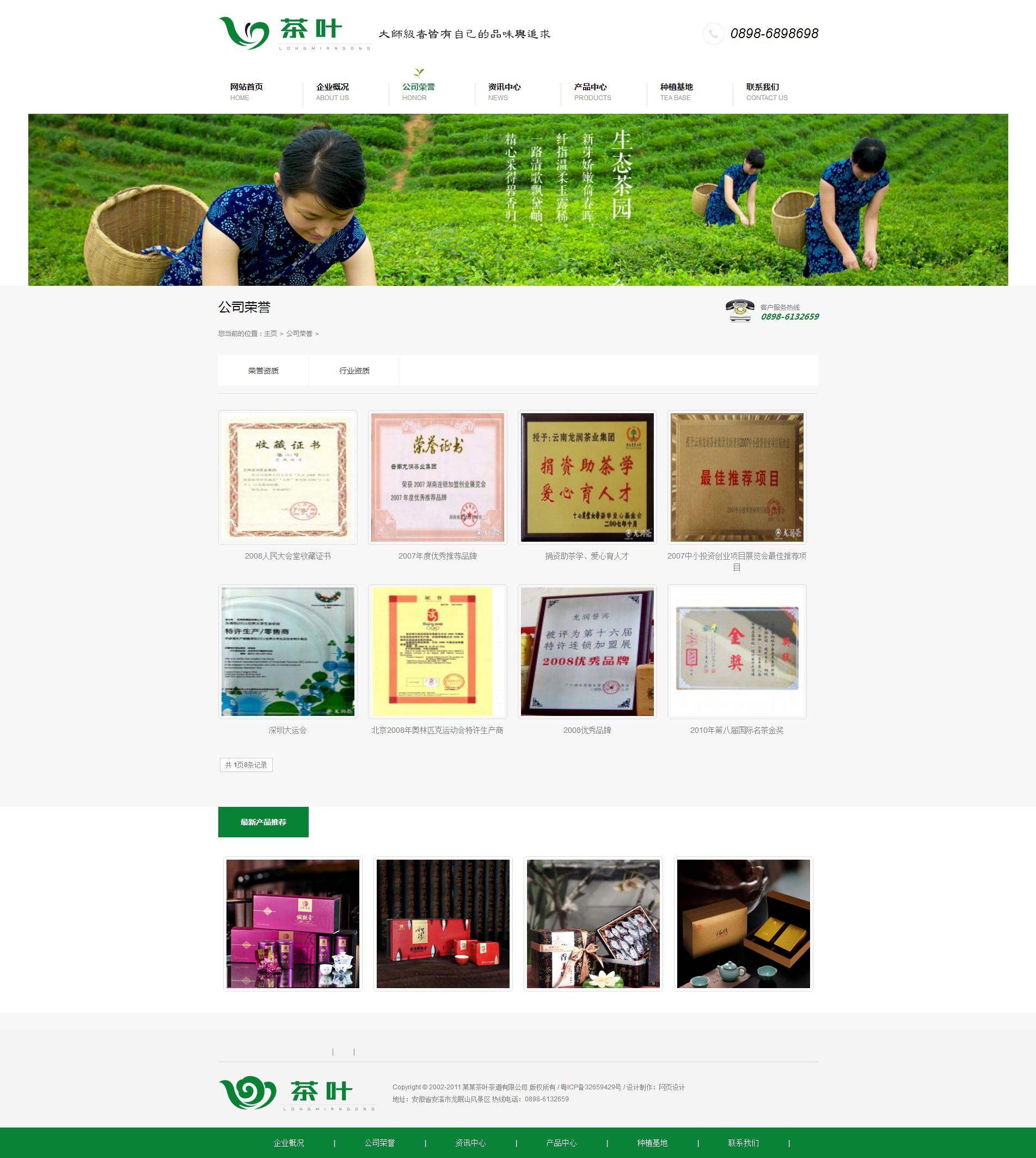The image size is (1036, 1158).
Task: Open 资讯中心 NEWS in the top menu
Action: click(504, 91)
